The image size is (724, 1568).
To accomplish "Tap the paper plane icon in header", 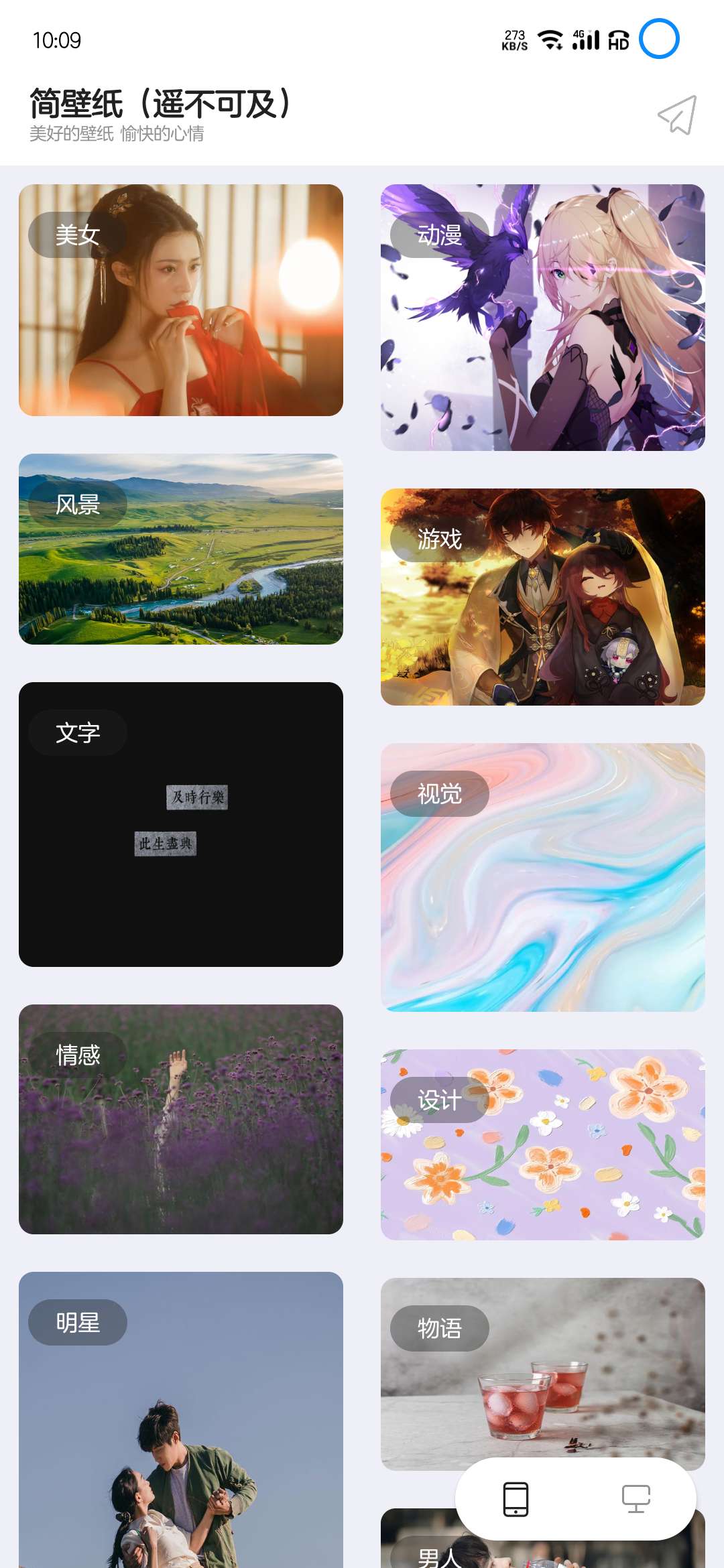I will pos(677,116).
